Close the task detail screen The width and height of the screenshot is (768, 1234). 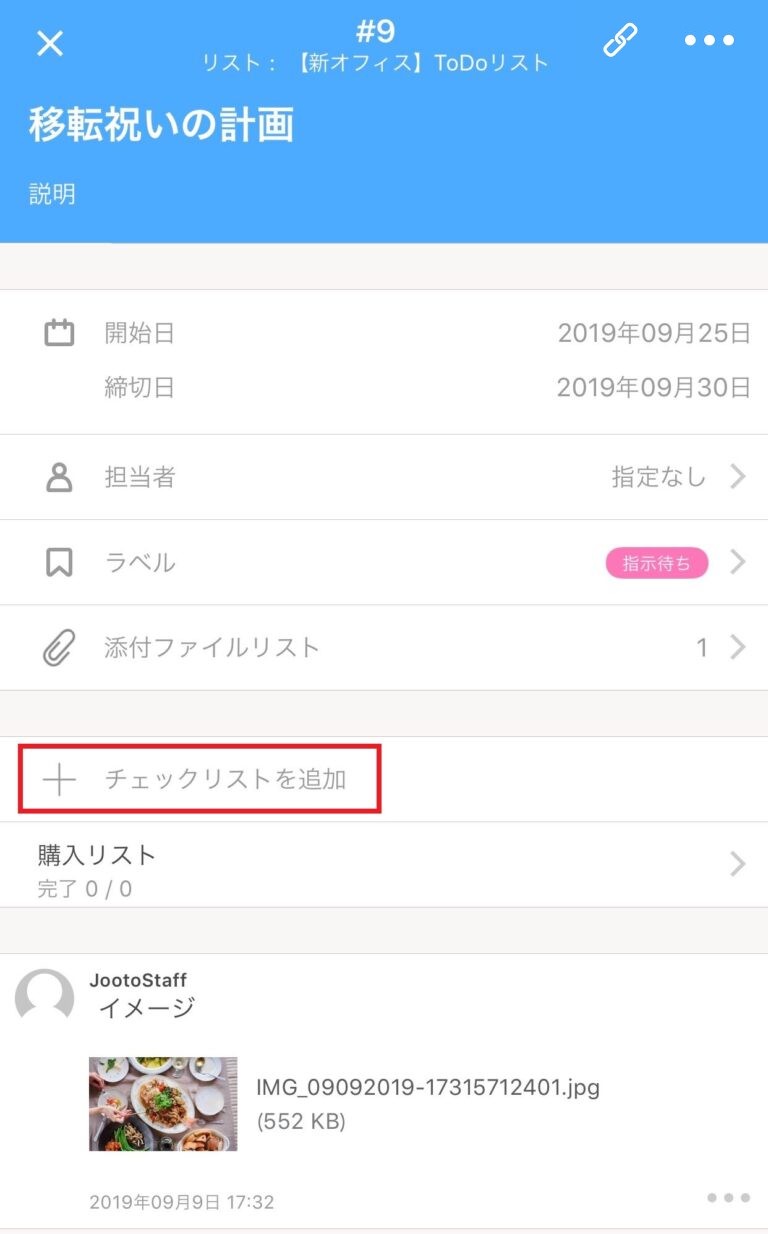click(50, 43)
